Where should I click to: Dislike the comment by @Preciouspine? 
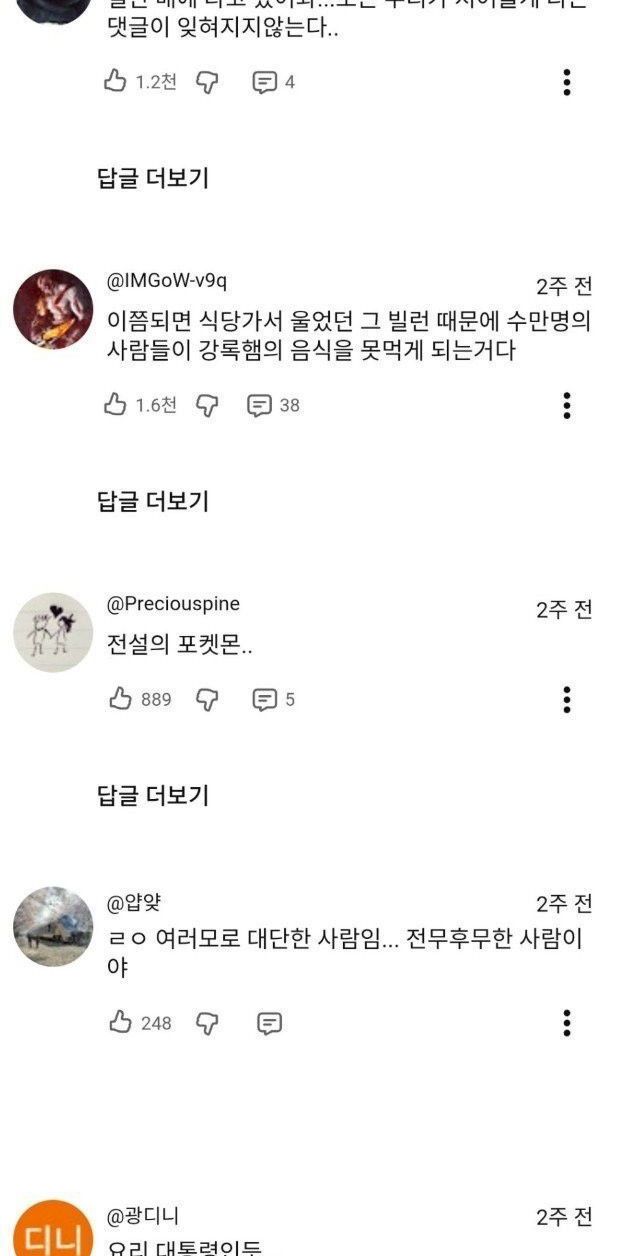(207, 699)
